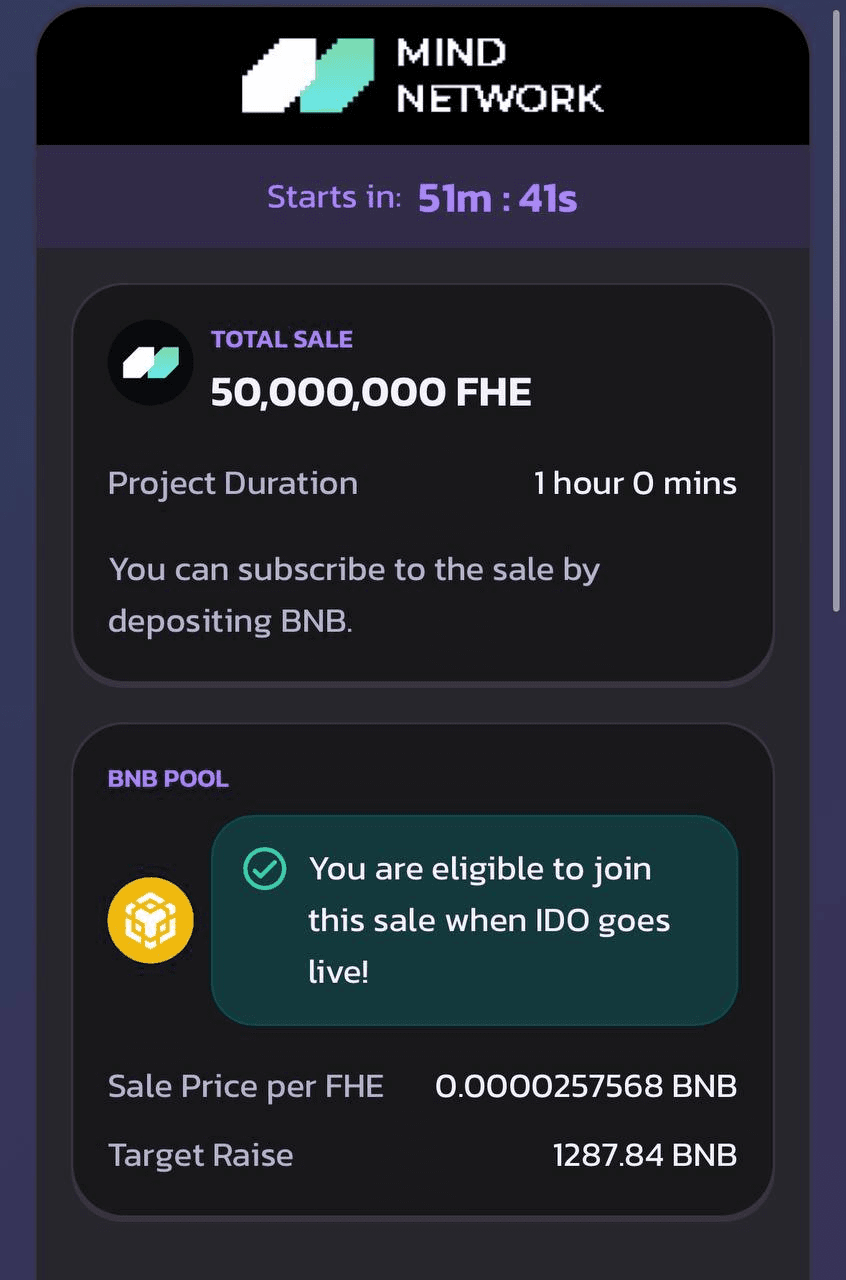Click the Total Sale info card
Image resolution: width=846 pixels, height=1280 pixels.
tap(422, 483)
